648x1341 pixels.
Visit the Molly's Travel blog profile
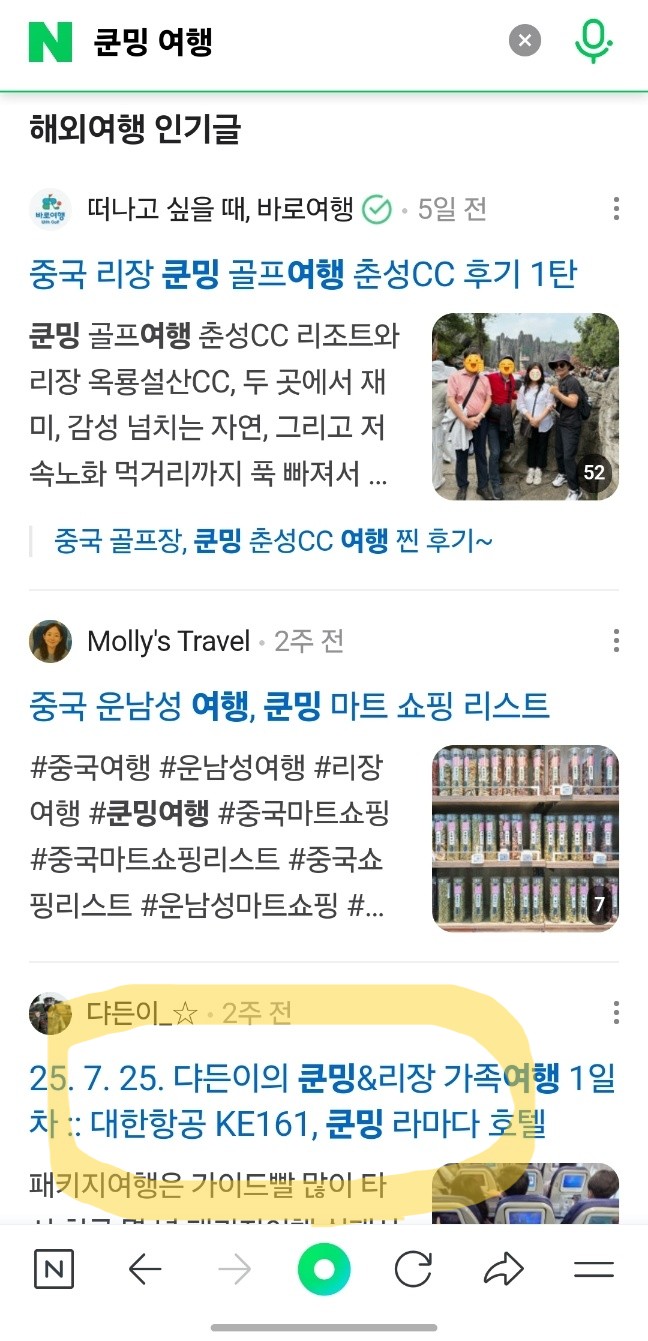point(168,641)
